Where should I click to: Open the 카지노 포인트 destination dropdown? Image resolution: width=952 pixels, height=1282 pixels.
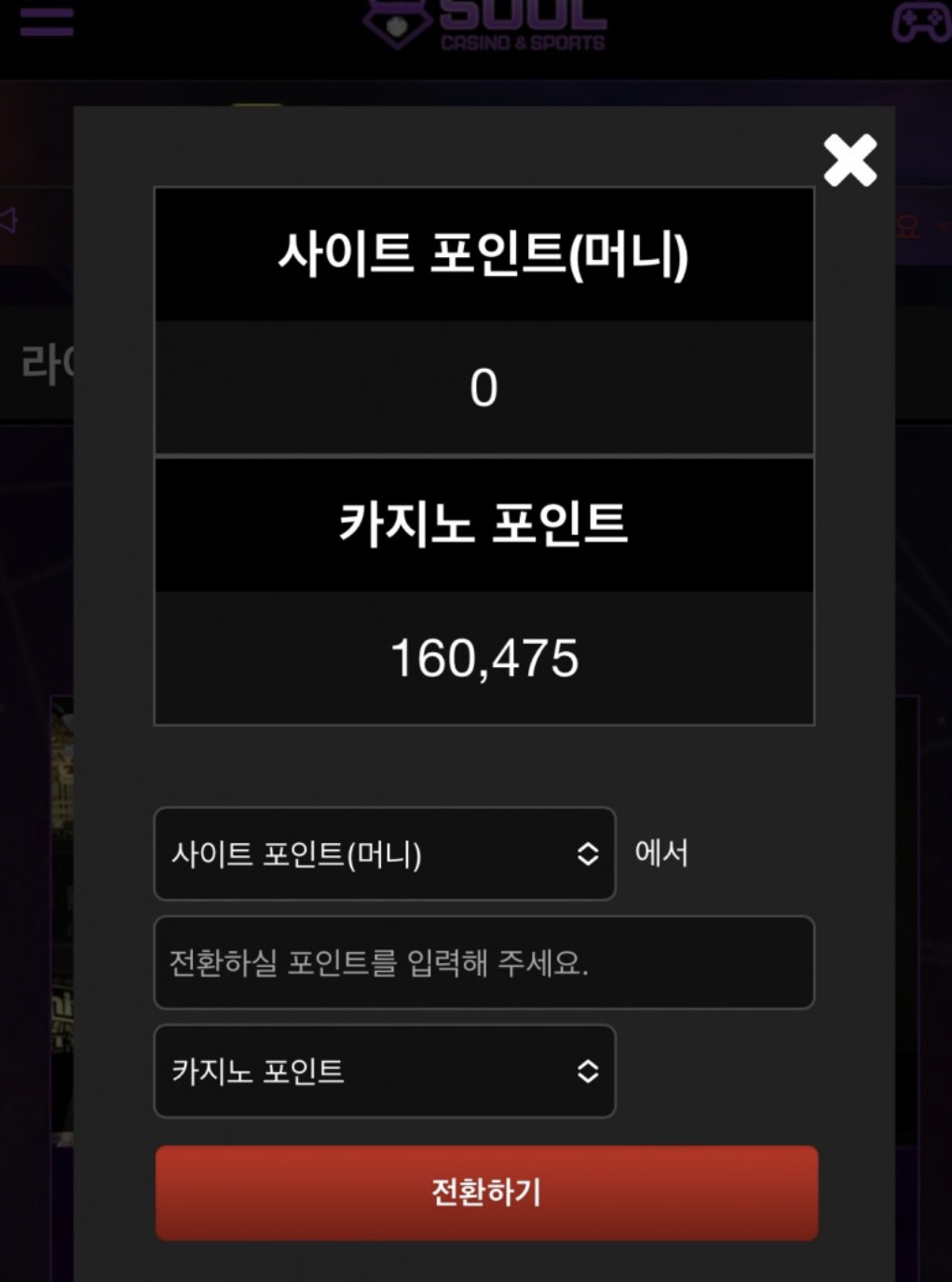(384, 1071)
